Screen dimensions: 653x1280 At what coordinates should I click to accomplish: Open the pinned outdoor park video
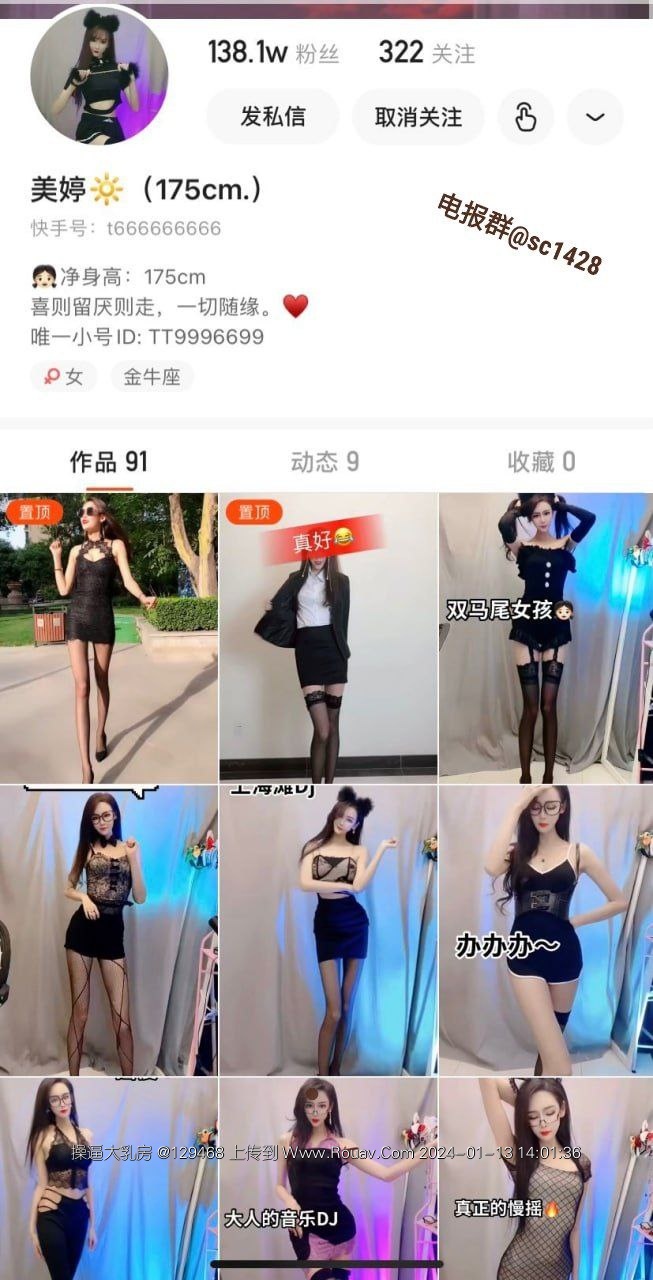[108, 638]
